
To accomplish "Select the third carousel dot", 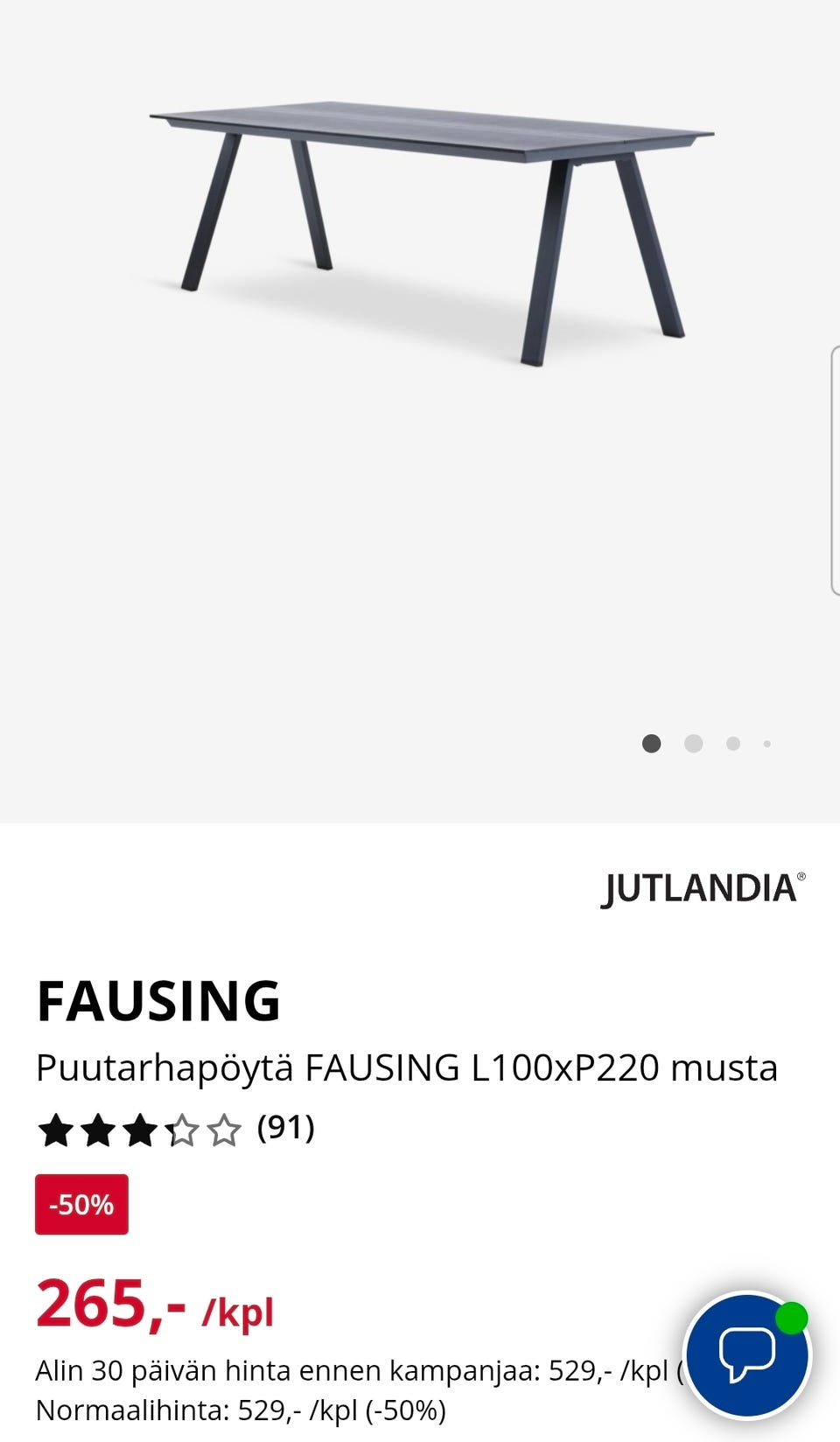I will click(731, 745).
